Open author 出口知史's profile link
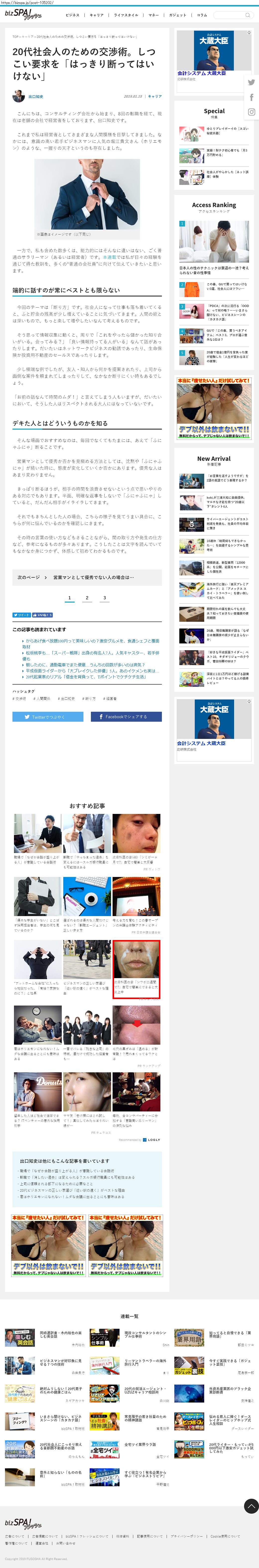 36,96
